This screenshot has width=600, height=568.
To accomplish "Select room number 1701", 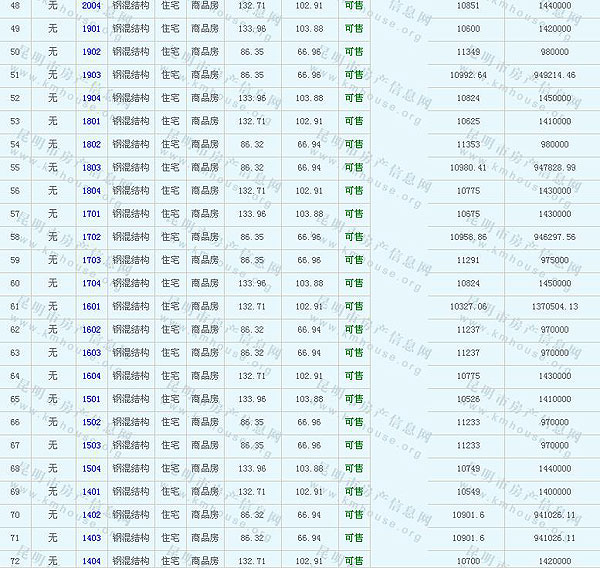I will pos(92,214).
